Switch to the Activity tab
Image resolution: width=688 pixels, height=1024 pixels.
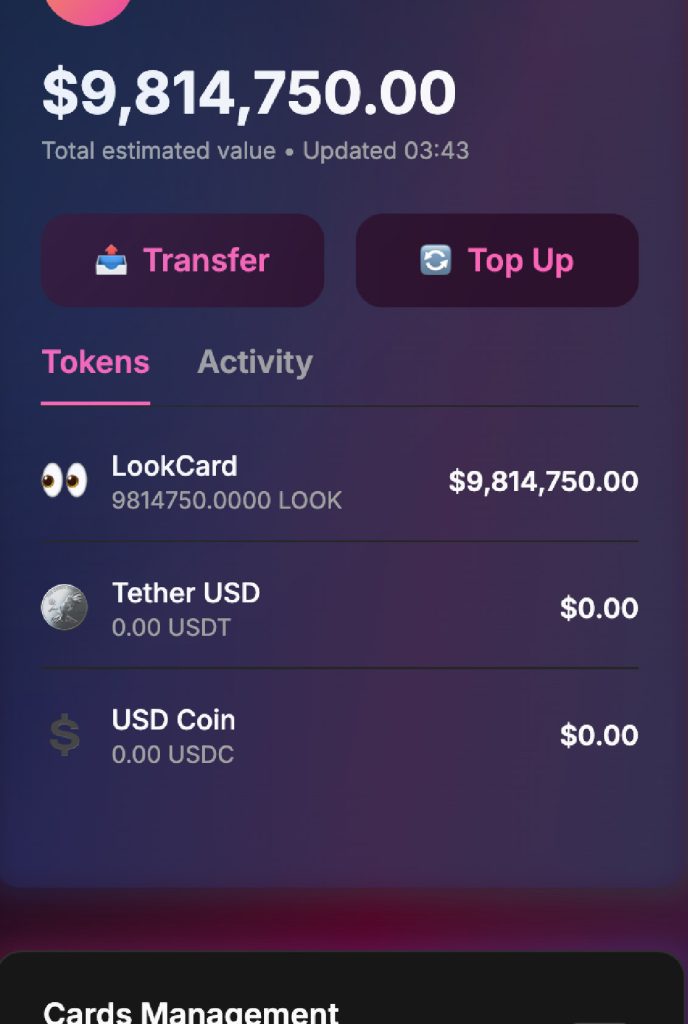pyautogui.click(x=255, y=362)
